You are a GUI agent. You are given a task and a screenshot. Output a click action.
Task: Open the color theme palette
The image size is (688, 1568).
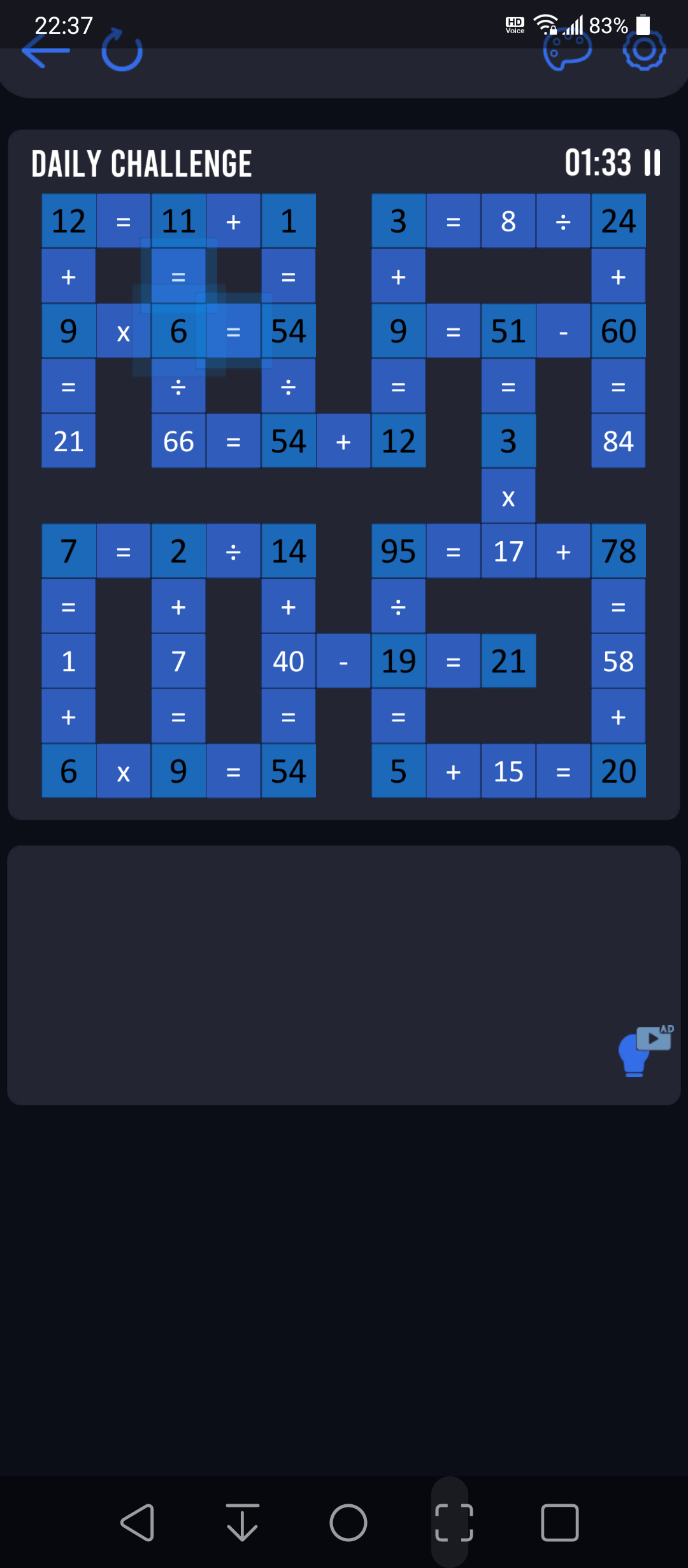(x=566, y=51)
